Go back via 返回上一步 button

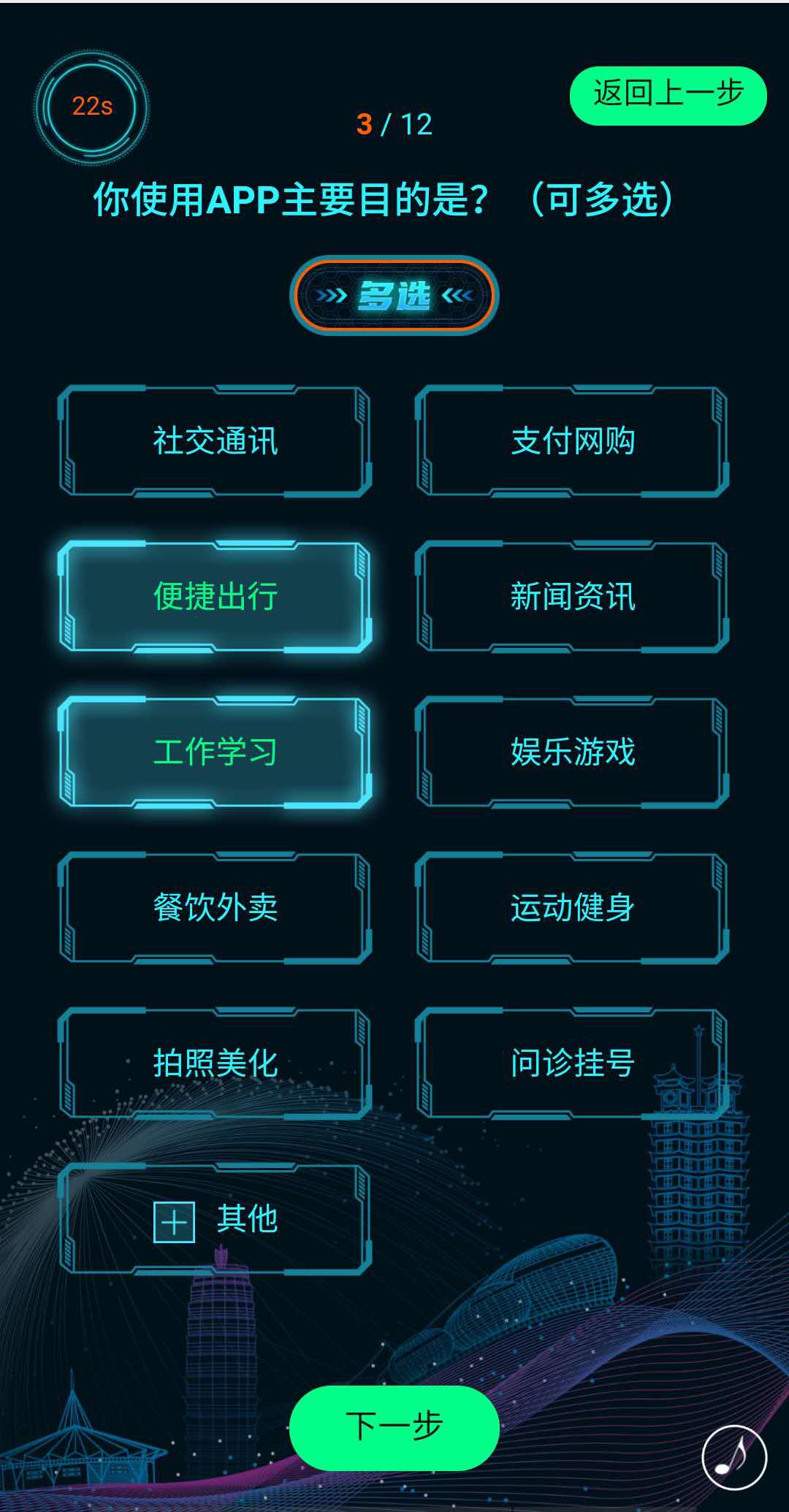click(x=668, y=95)
